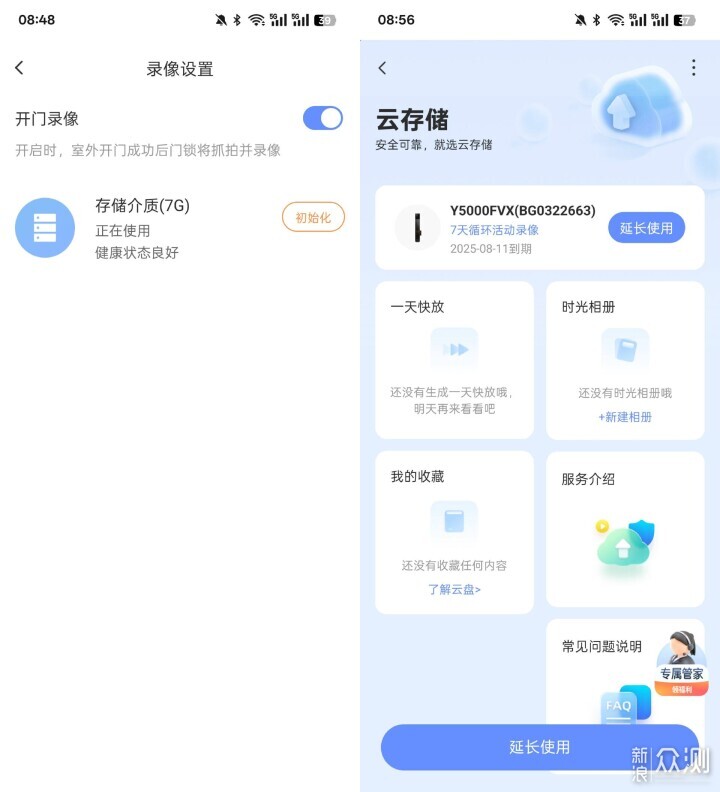Open the 一天快放 card

[454, 359]
